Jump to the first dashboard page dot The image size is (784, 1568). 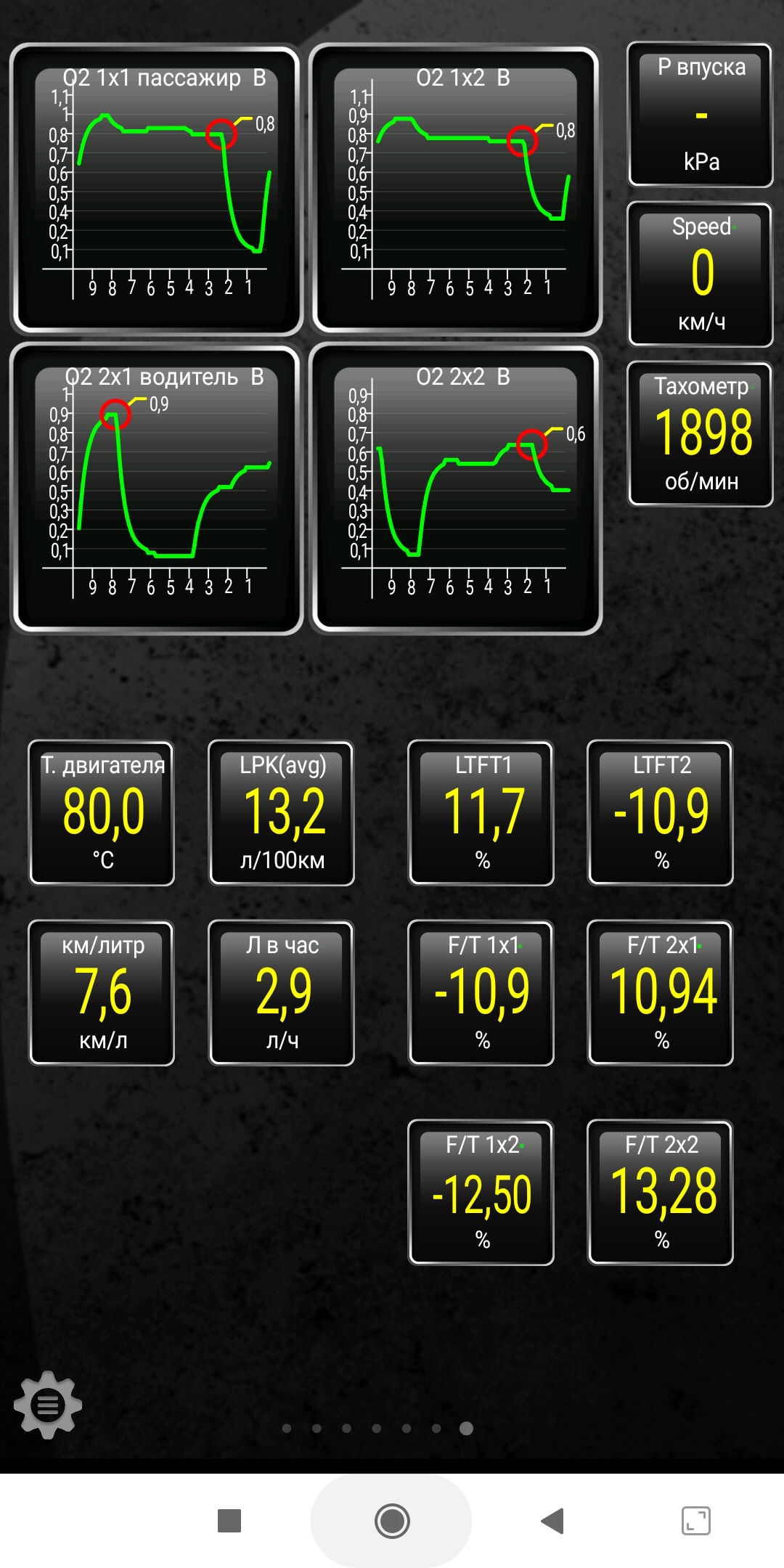[x=287, y=1428]
